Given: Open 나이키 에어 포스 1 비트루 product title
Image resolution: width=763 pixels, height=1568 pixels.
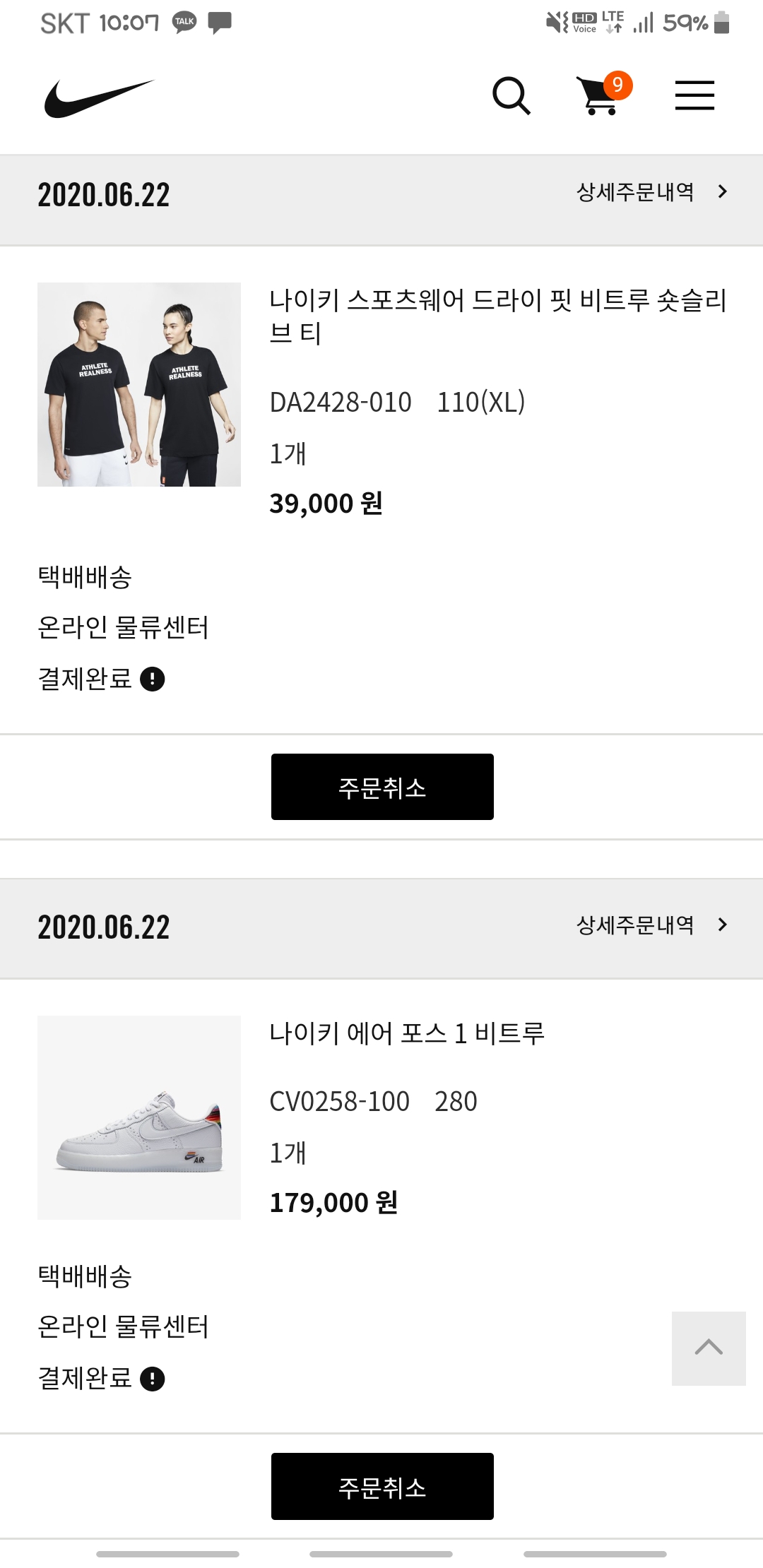Looking at the screenshot, I should [x=407, y=1033].
